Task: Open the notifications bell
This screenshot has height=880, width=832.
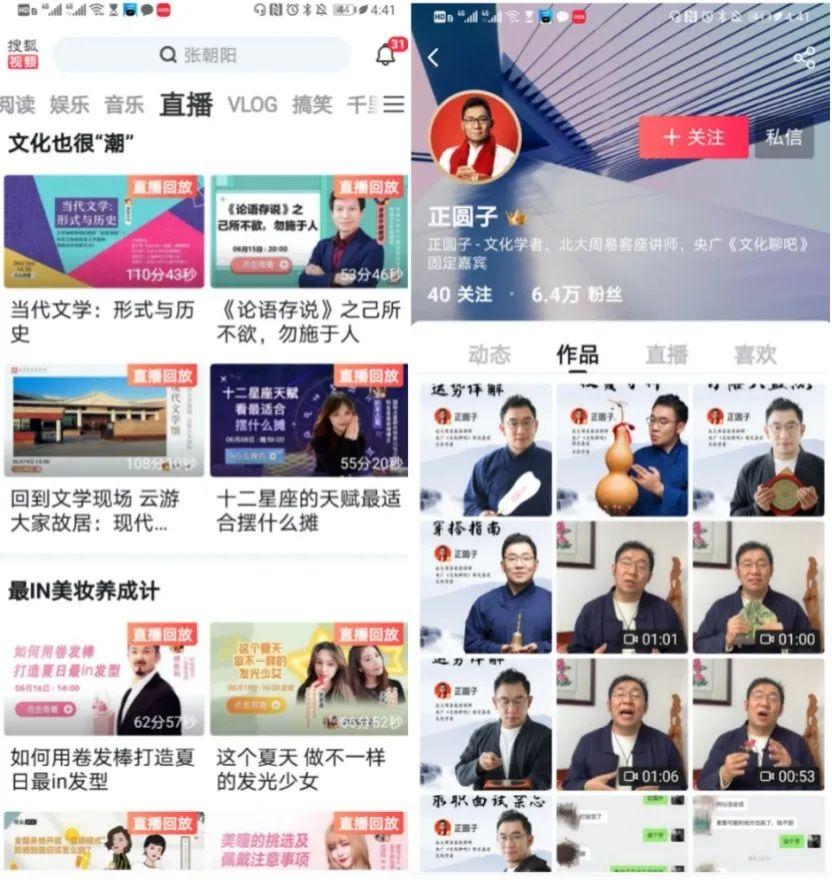Action: coord(386,55)
